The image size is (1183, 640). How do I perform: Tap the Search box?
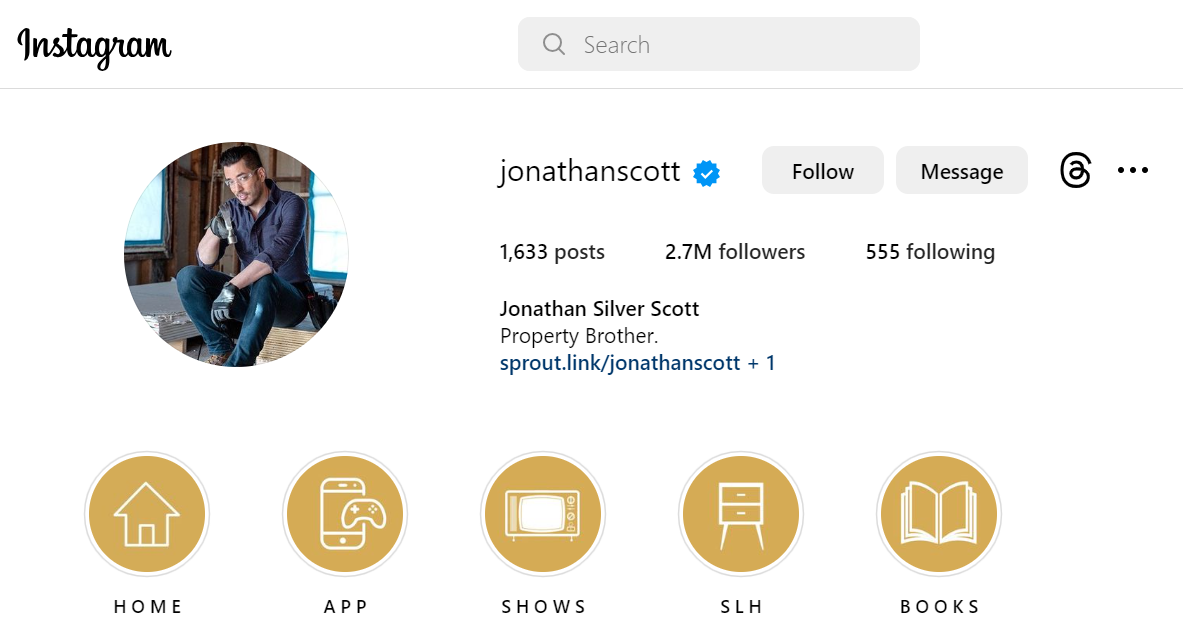pos(718,45)
